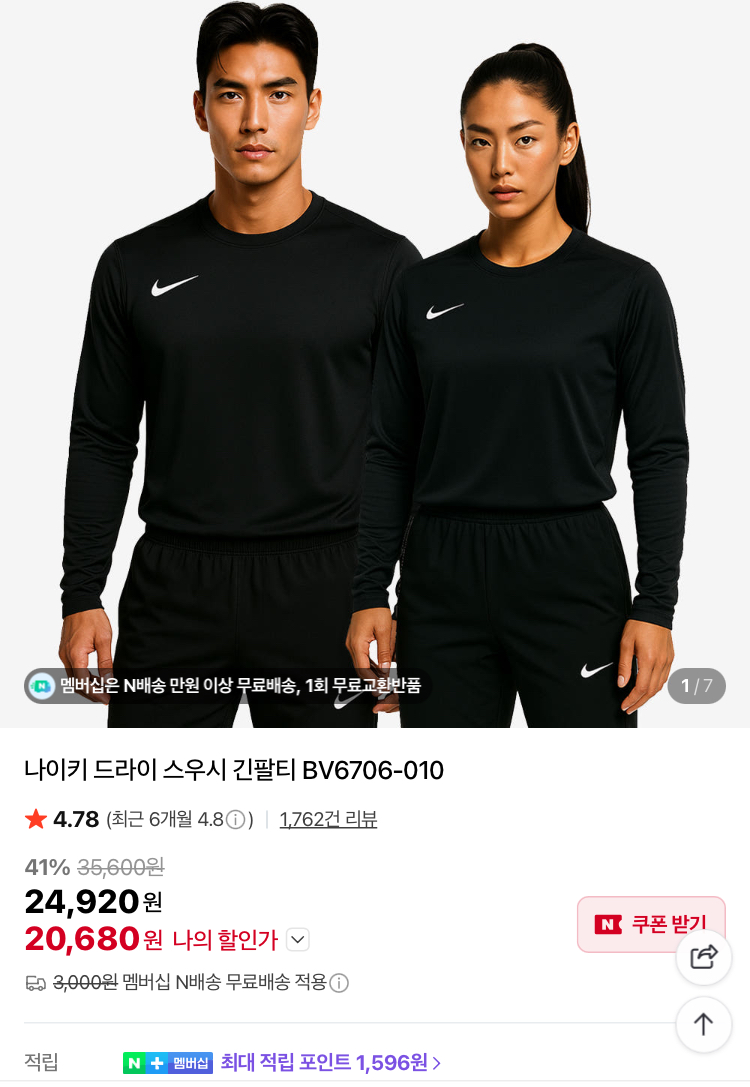Share this product
The width and height of the screenshot is (750, 1087).
704,957
